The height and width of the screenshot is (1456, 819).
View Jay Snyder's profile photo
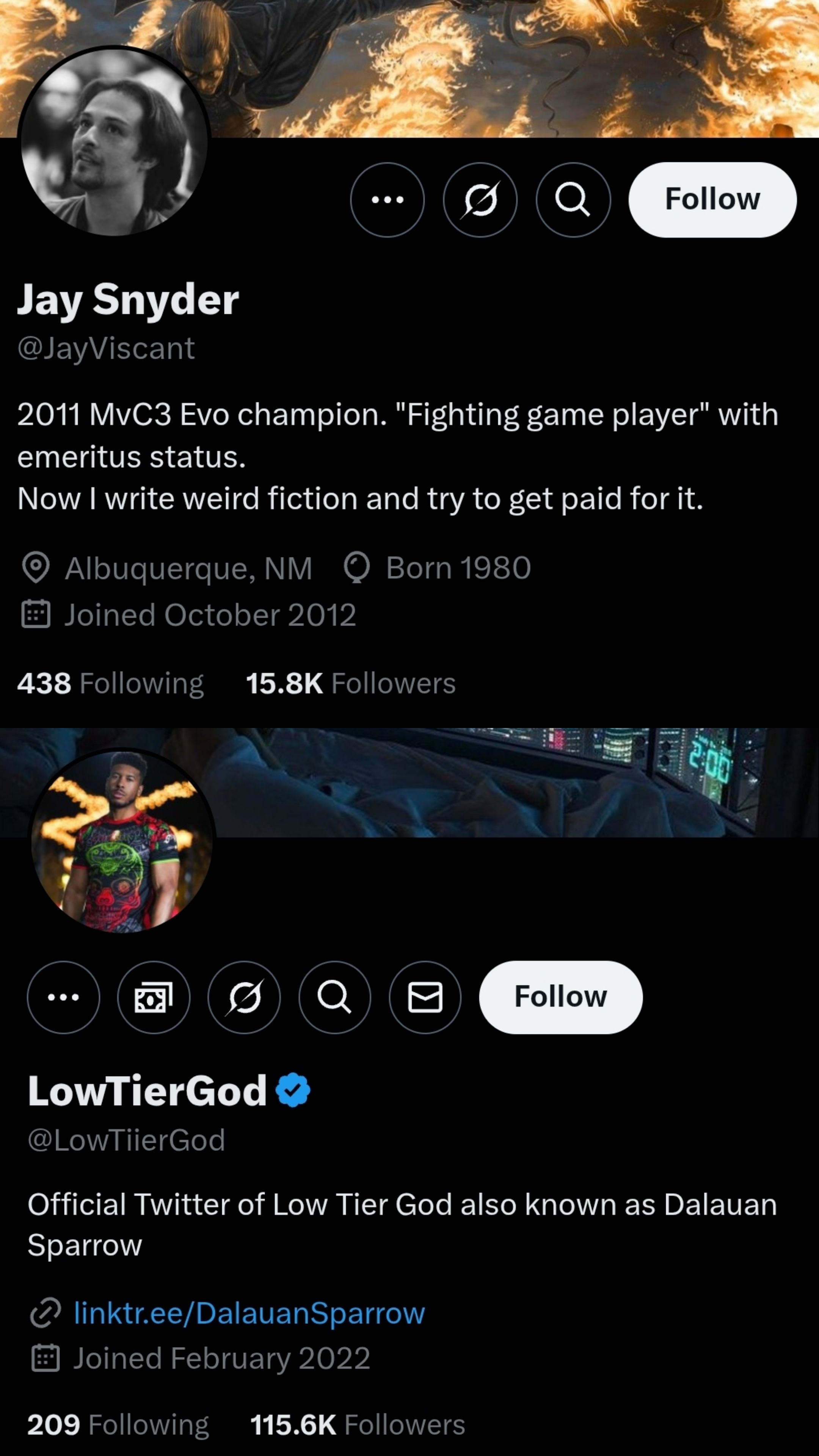[x=114, y=142]
